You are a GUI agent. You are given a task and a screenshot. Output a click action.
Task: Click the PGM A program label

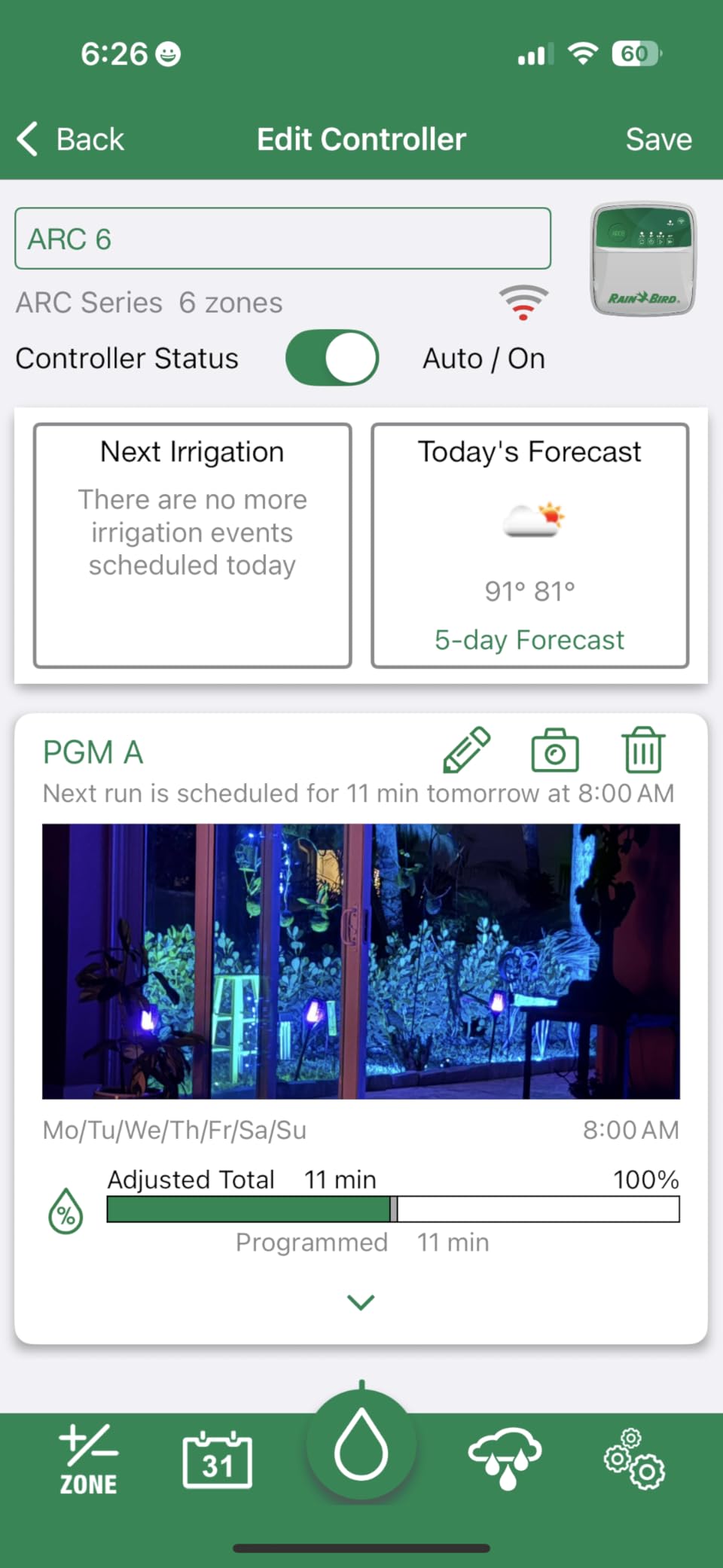pyautogui.click(x=93, y=751)
